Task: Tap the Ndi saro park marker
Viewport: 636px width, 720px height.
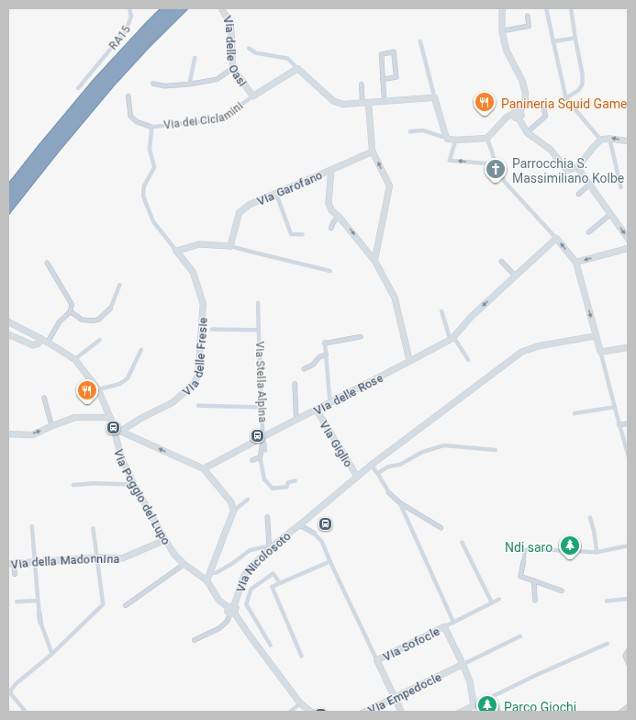Action: pos(569,546)
